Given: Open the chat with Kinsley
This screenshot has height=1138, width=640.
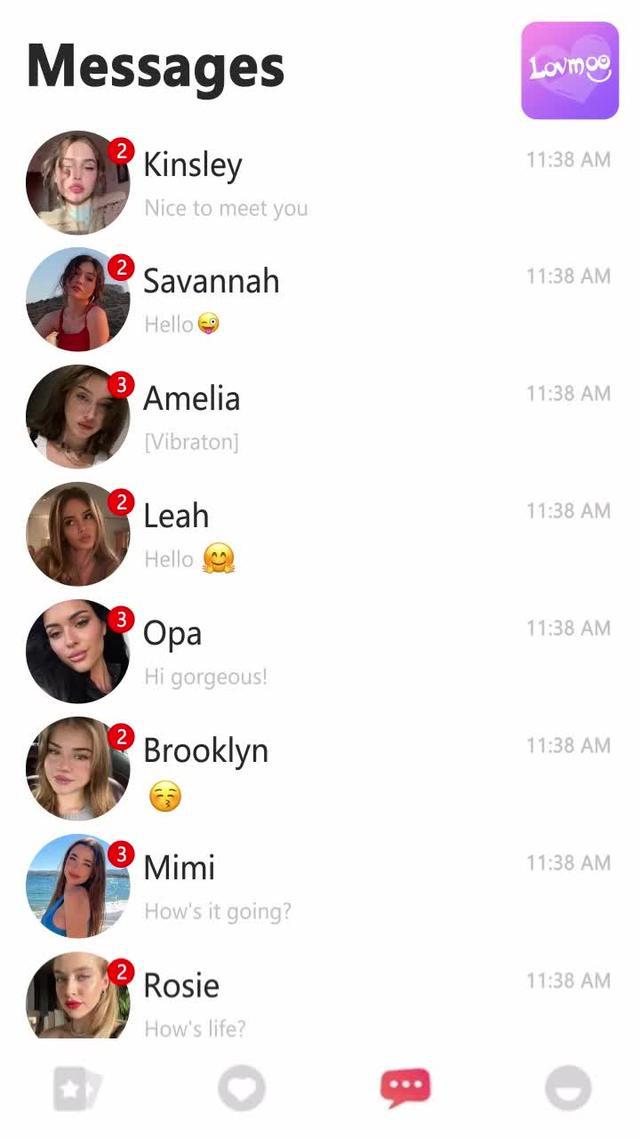Looking at the screenshot, I should pos(320,183).
